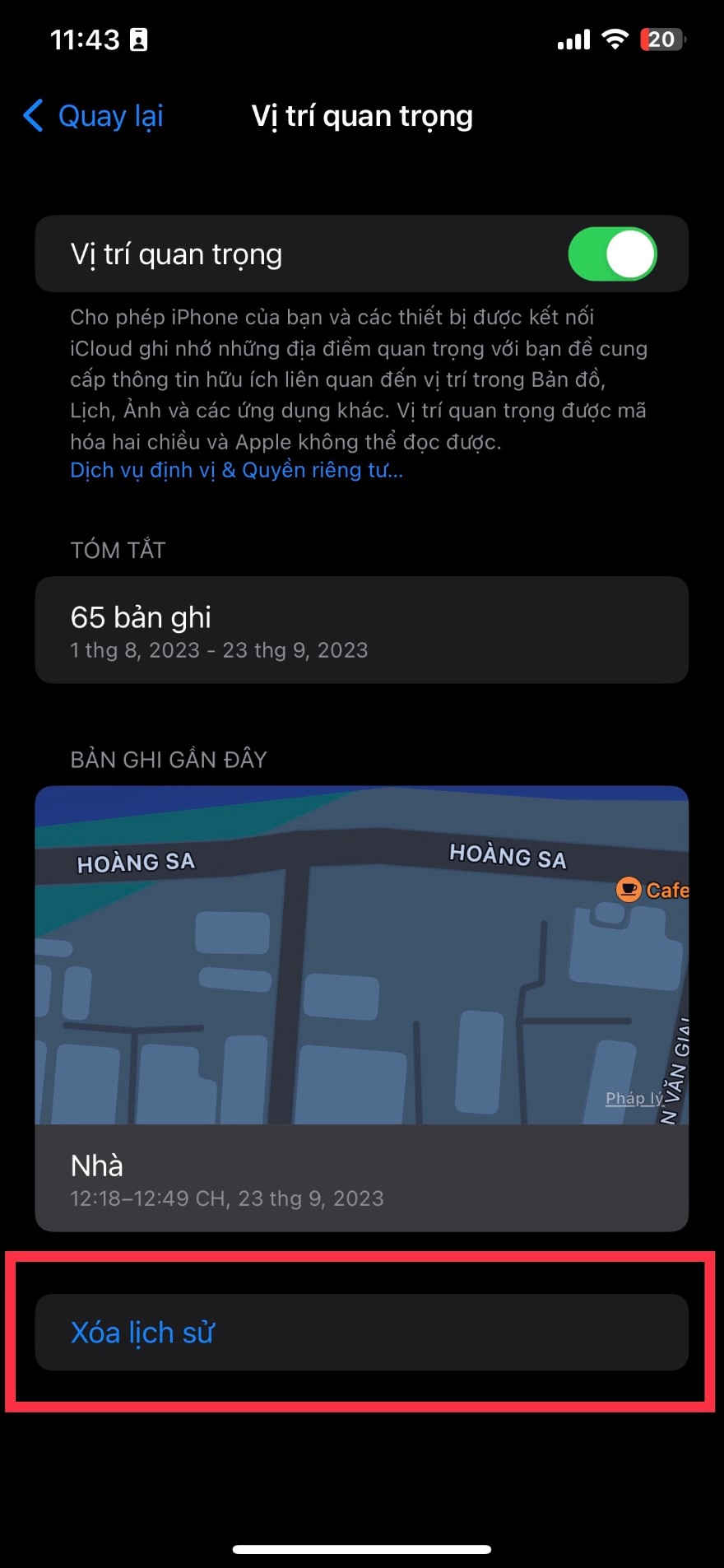The height and width of the screenshot is (1568, 724).
Task: Open the 65 bản ghi summary entry
Action: click(362, 630)
